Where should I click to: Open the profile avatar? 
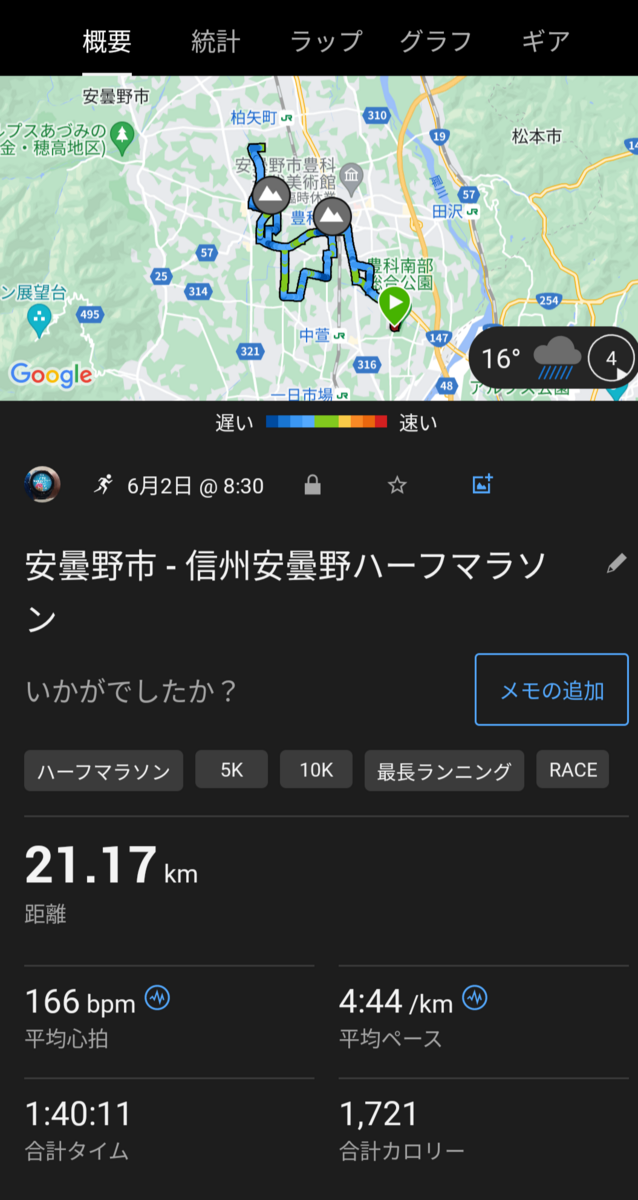(42, 485)
